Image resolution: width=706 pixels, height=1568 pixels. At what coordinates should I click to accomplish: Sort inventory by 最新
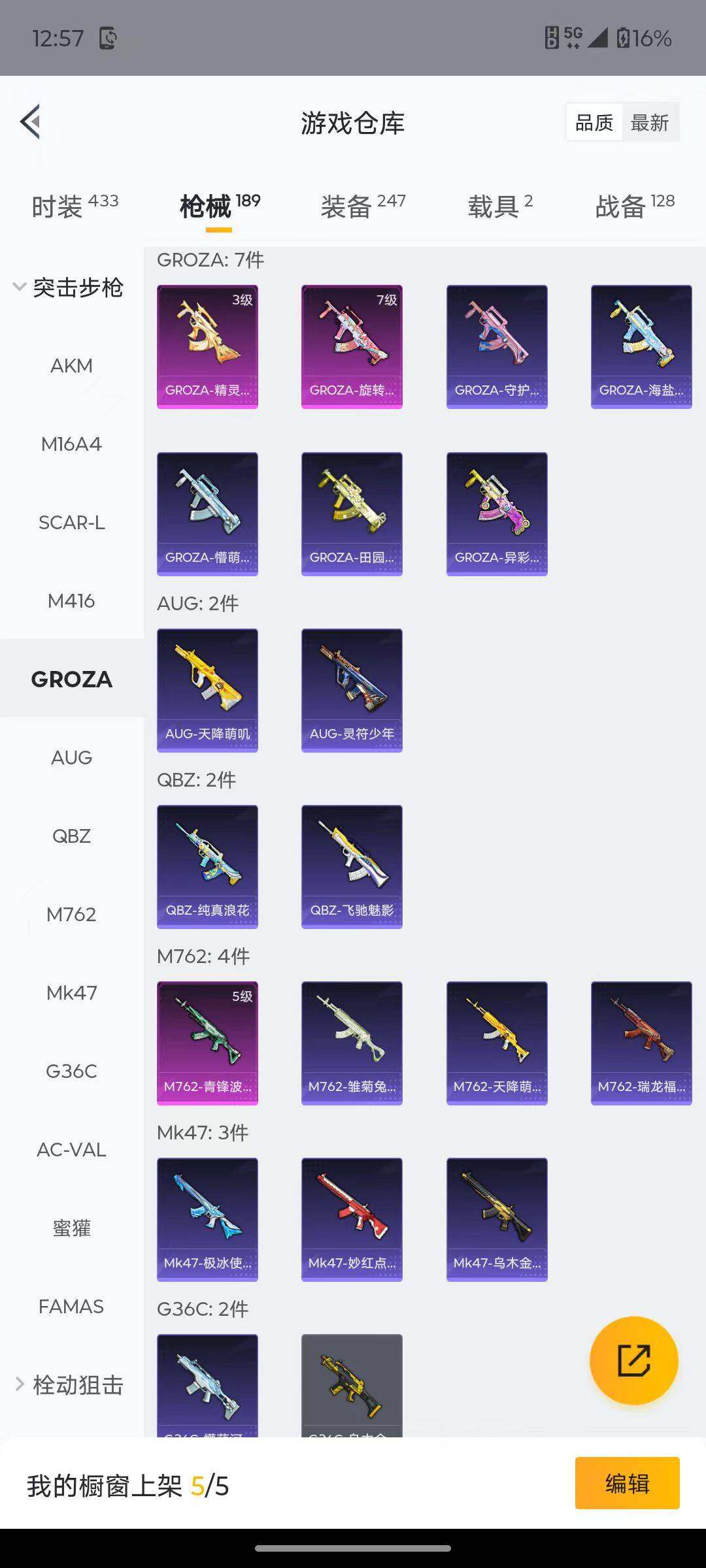click(649, 123)
